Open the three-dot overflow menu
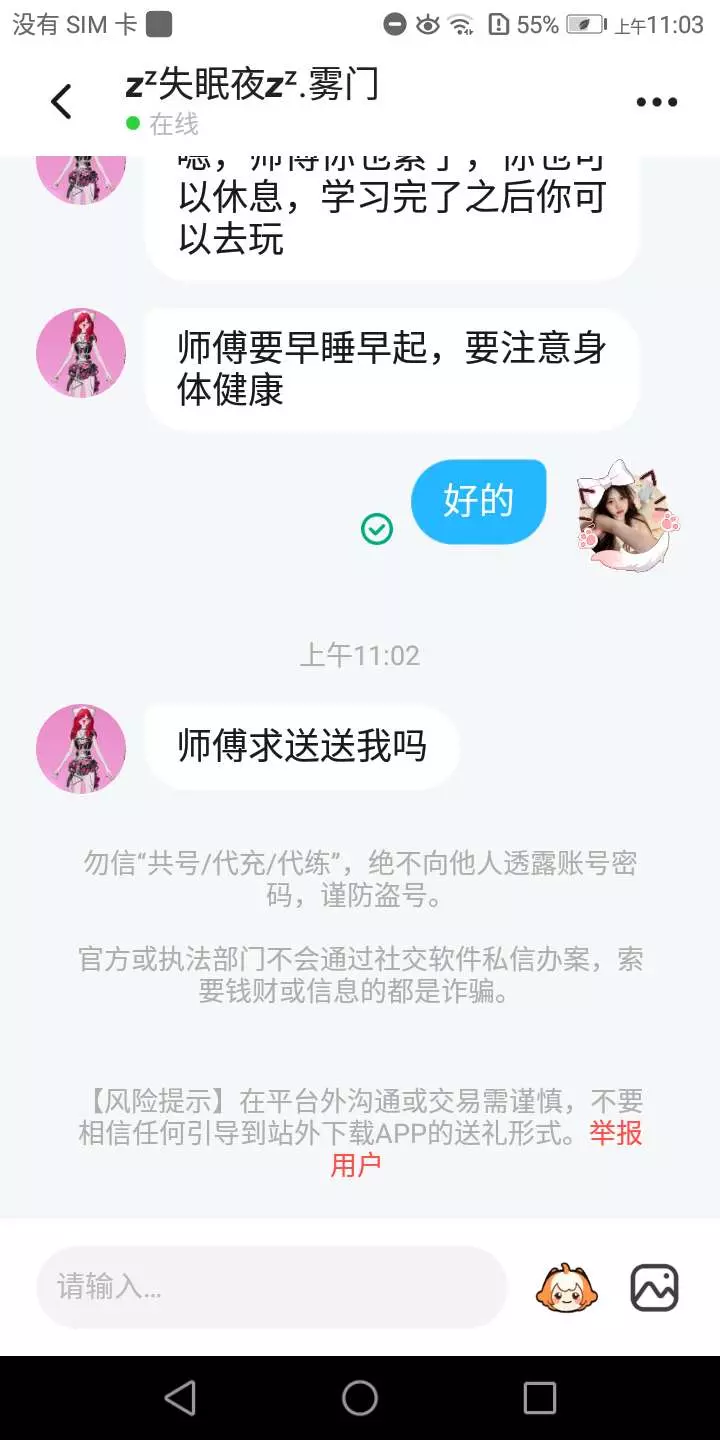This screenshot has width=720, height=1440. pyautogui.click(x=657, y=102)
